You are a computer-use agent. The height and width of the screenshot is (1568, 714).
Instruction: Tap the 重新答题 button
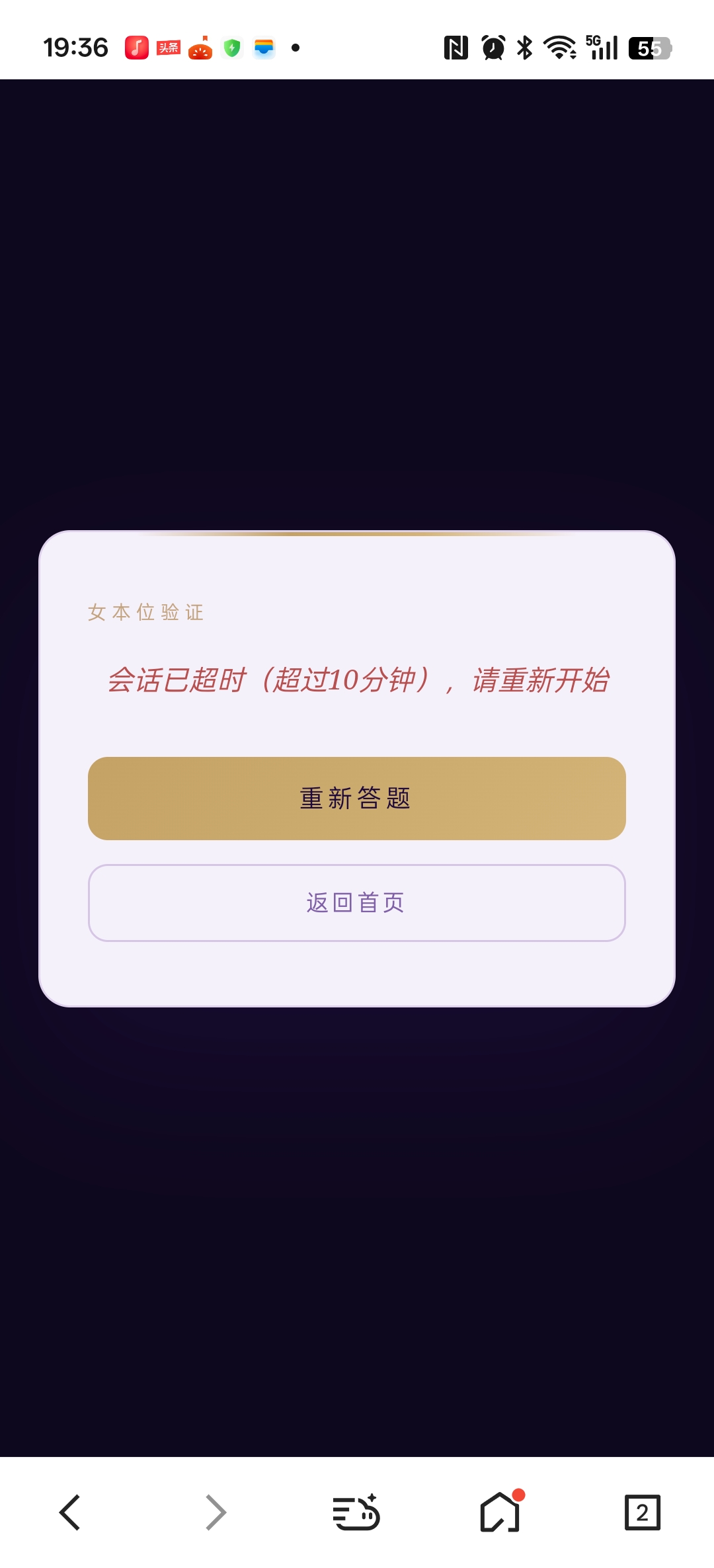pos(357,798)
